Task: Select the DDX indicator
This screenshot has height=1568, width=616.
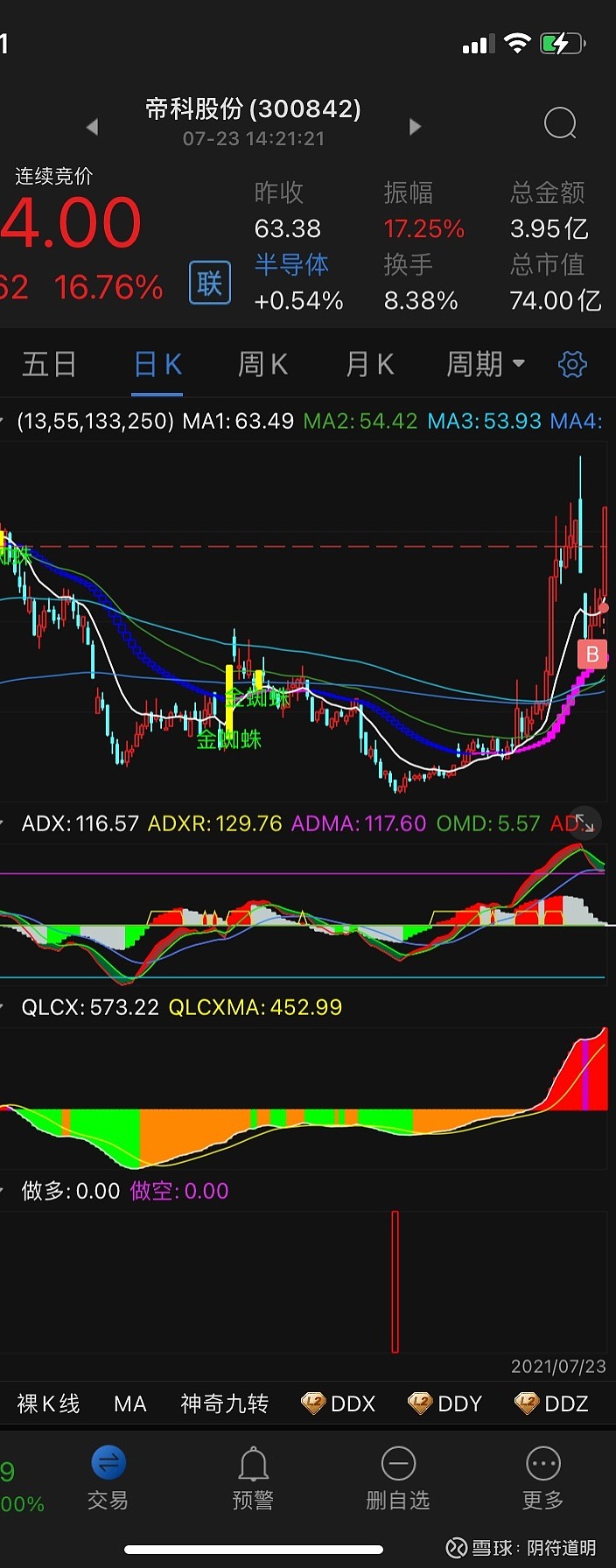Action: [x=339, y=1403]
